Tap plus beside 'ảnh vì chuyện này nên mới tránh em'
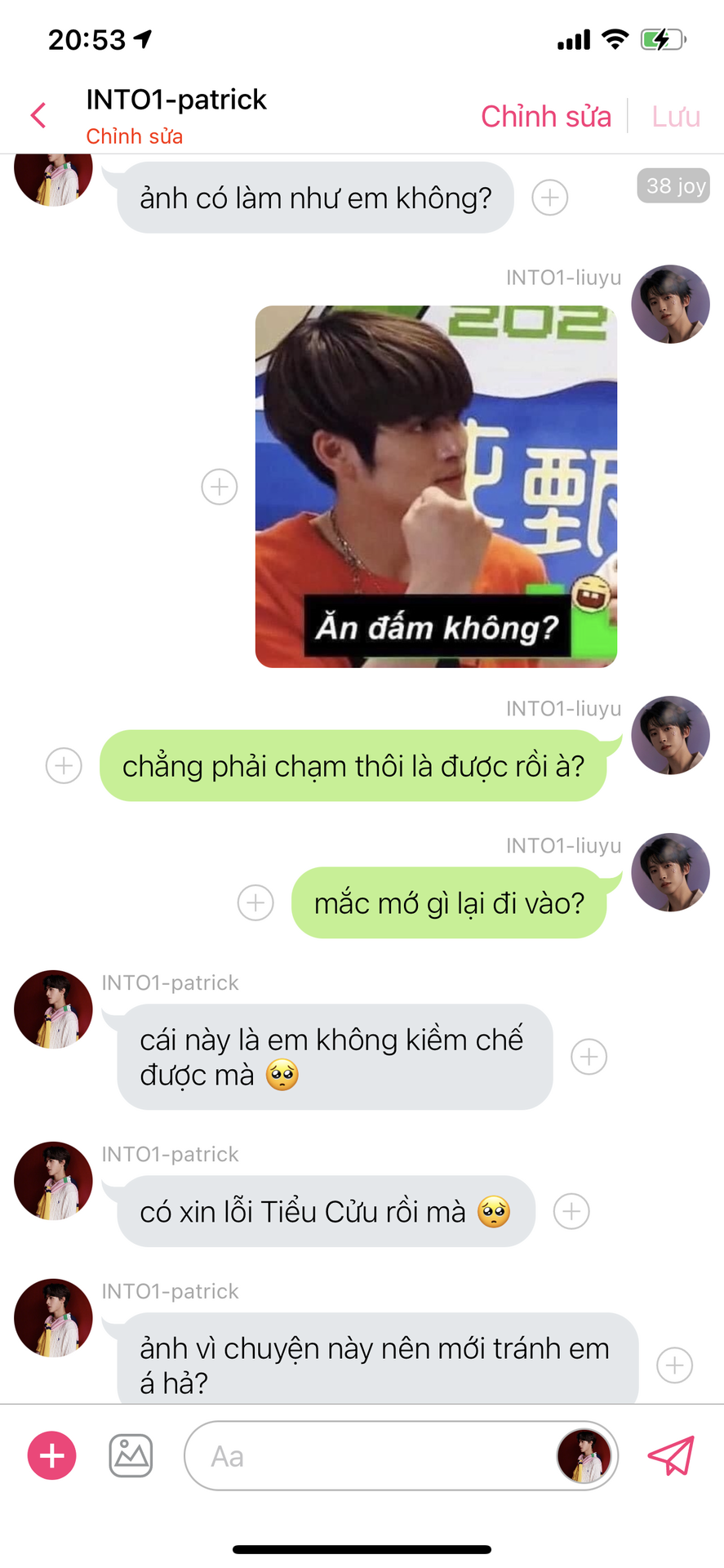Viewport: 724px width, 1568px height. (x=675, y=1365)
